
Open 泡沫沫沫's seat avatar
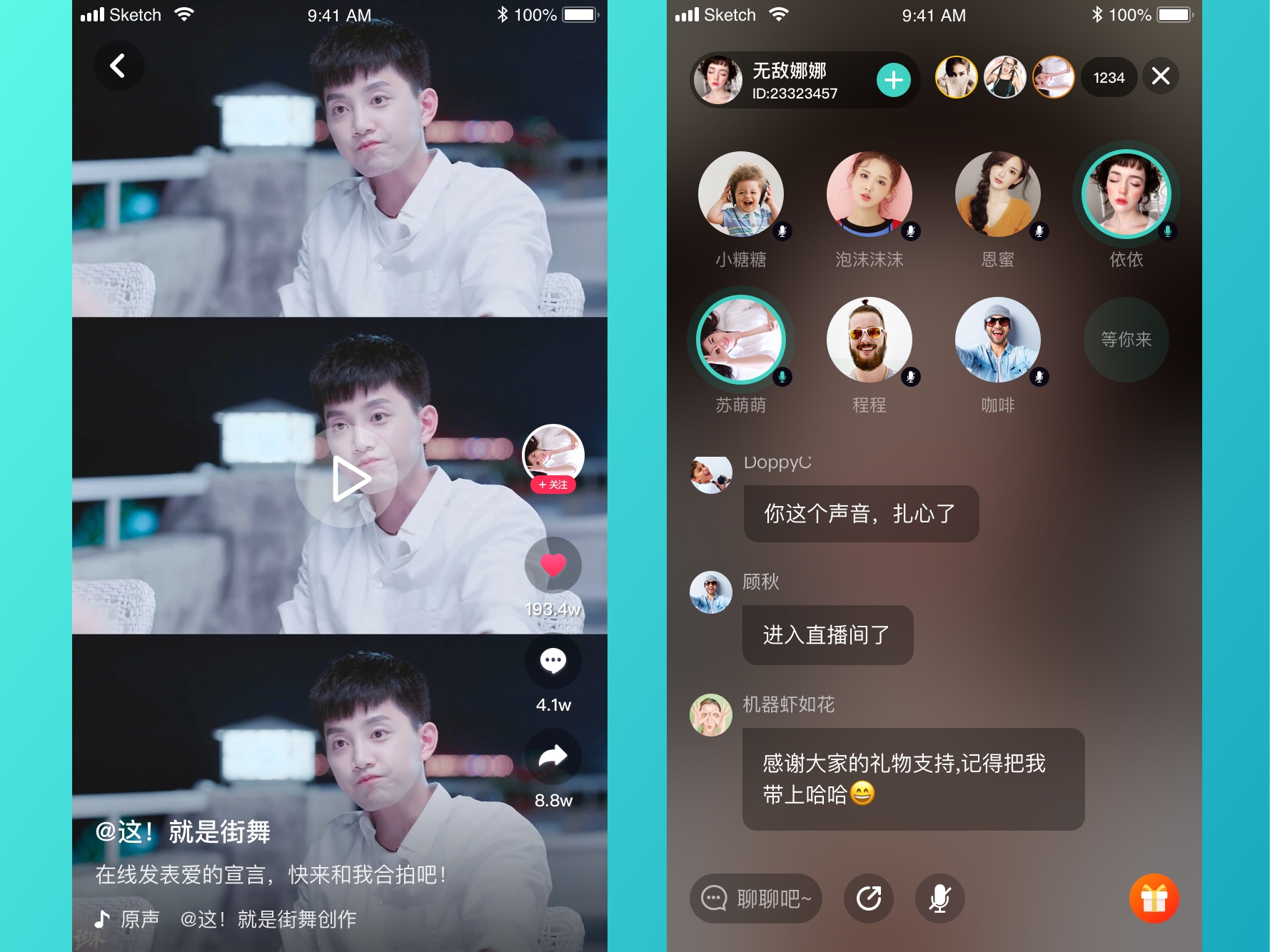click(869, 194)
